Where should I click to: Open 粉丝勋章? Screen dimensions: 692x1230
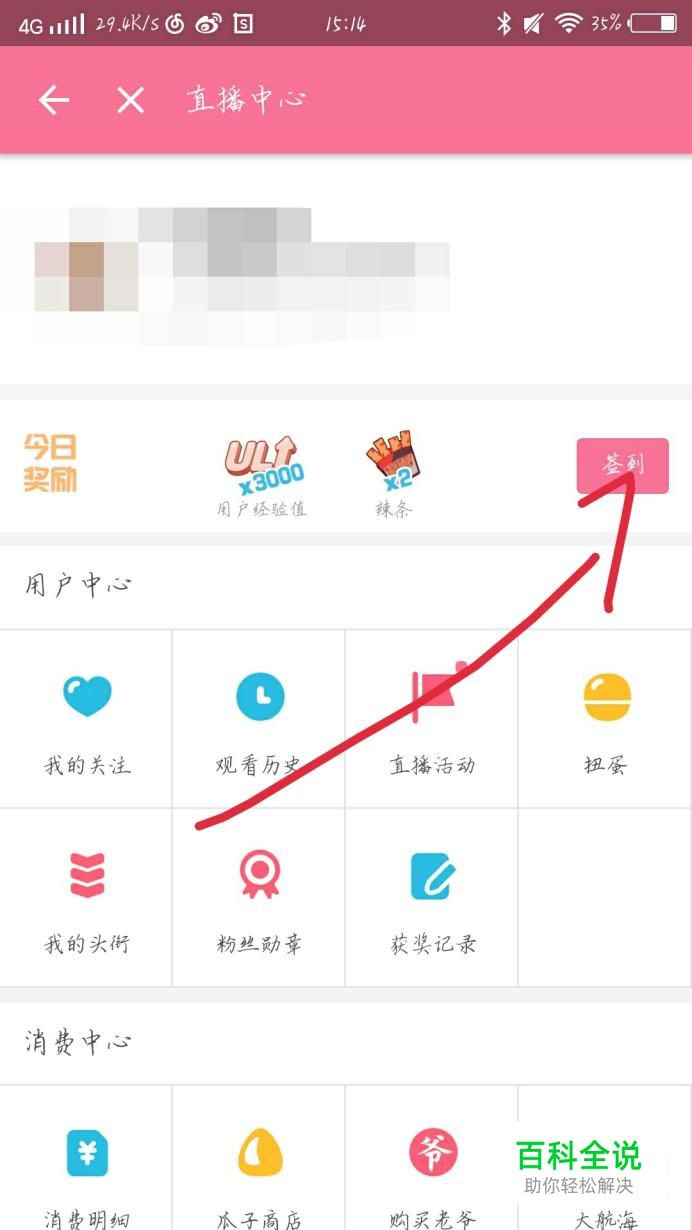259,898
